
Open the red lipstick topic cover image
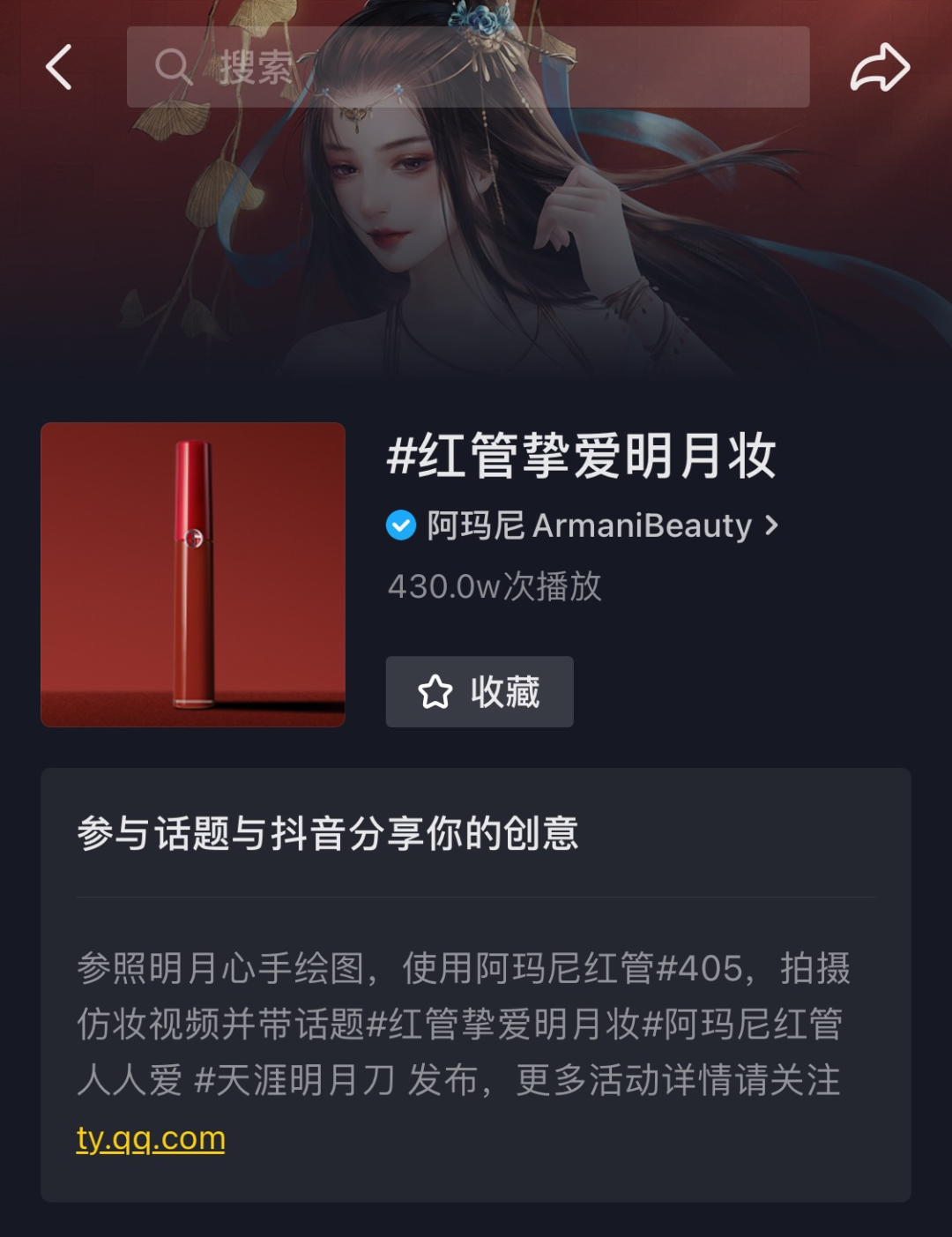pos(193,575)
